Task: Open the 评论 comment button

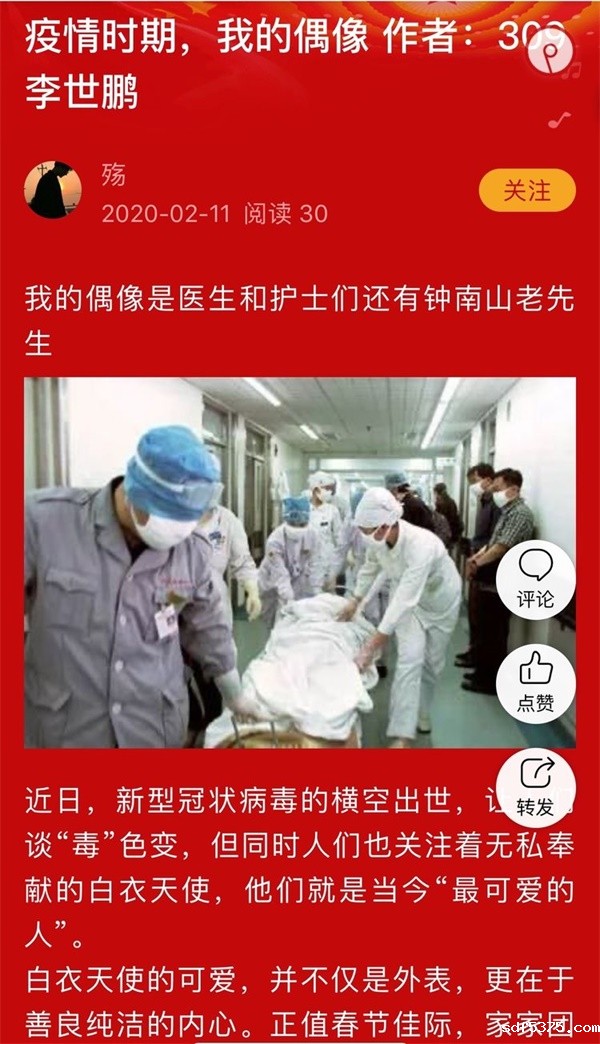Action: pyautogui.click(x=535, y=579)
